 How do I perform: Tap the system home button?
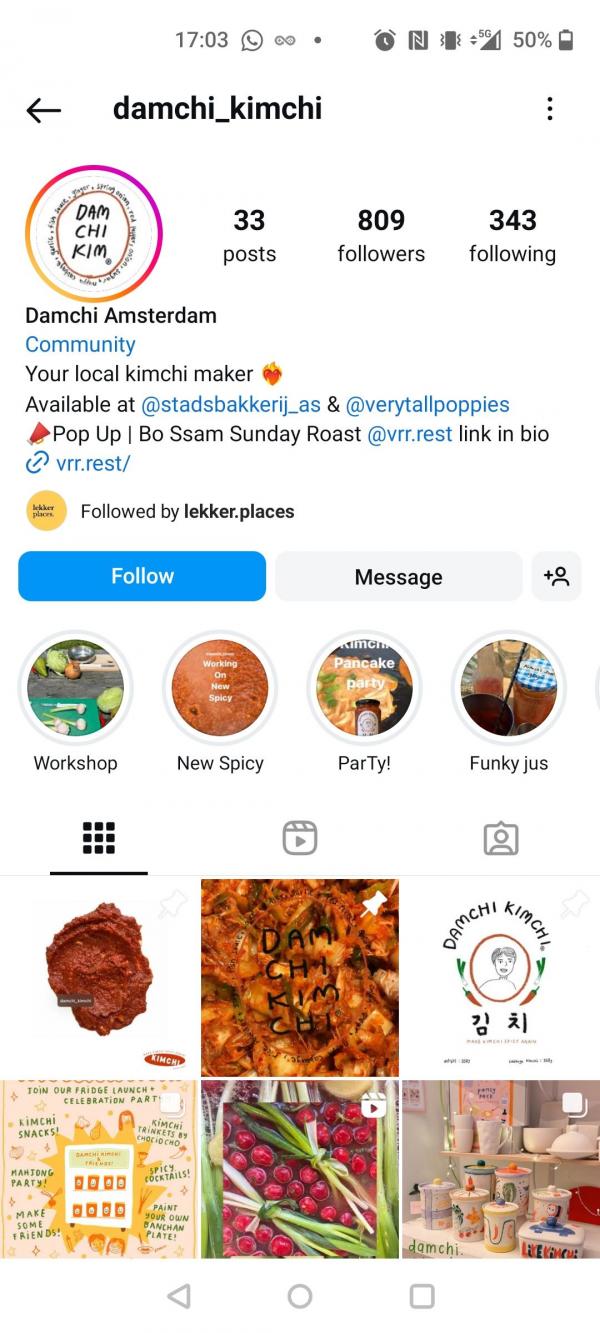(x=300, y=1296)
